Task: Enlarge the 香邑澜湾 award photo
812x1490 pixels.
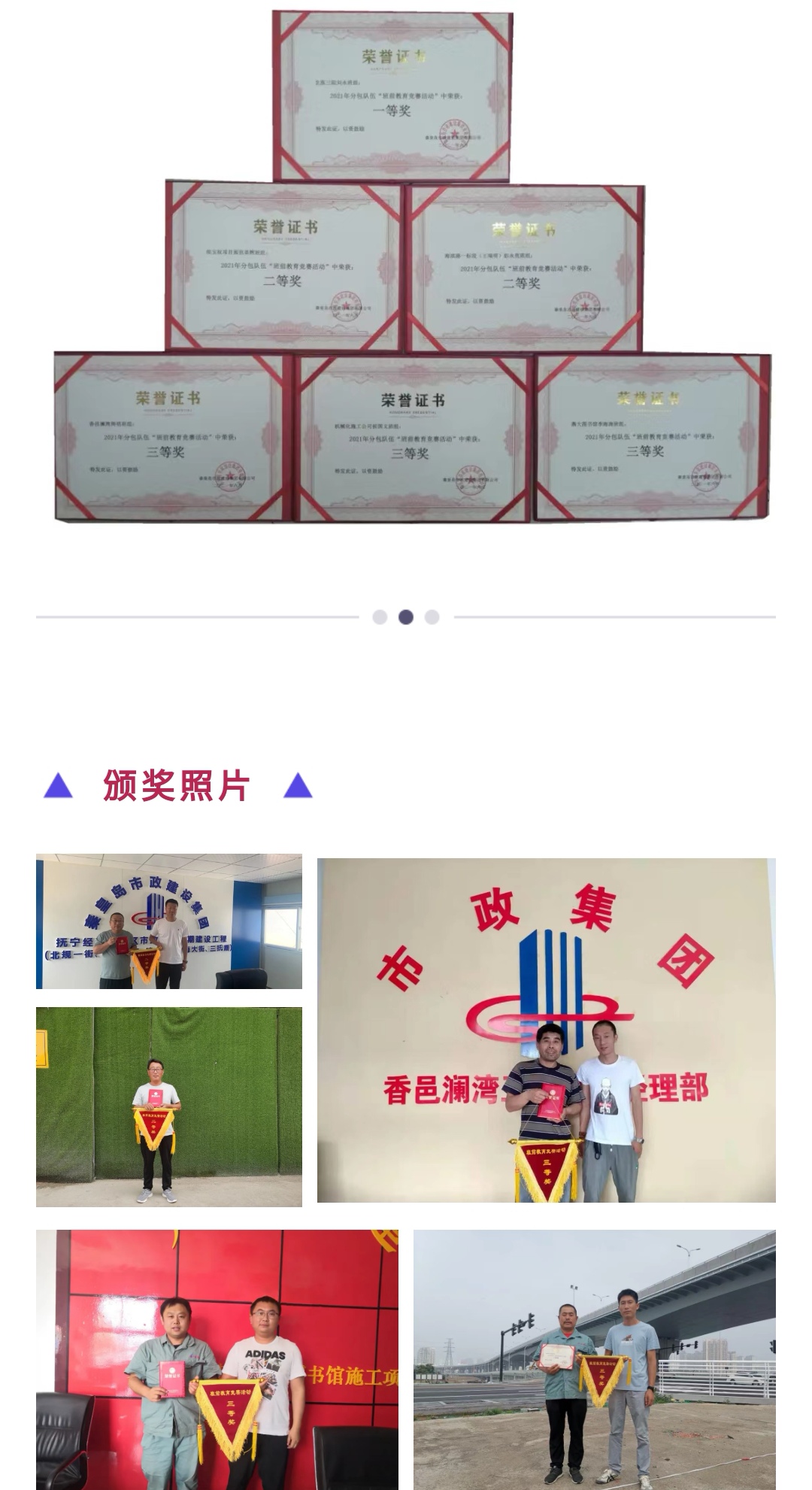Action: [546, 1030]
